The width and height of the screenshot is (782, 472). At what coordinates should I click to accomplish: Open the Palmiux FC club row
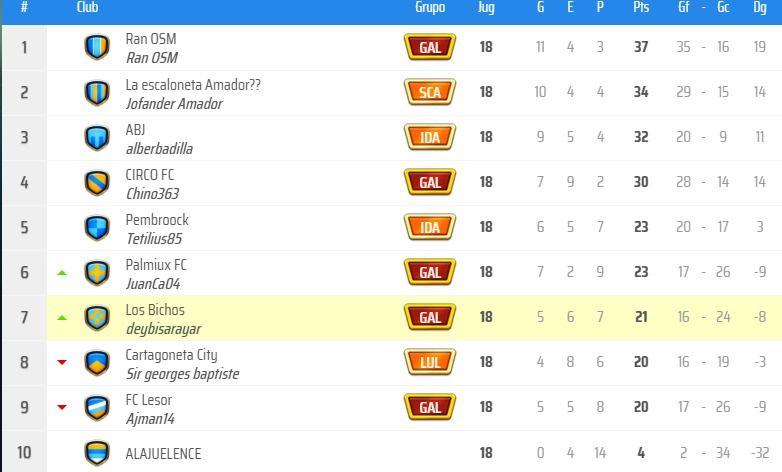(x=156, y=265)
